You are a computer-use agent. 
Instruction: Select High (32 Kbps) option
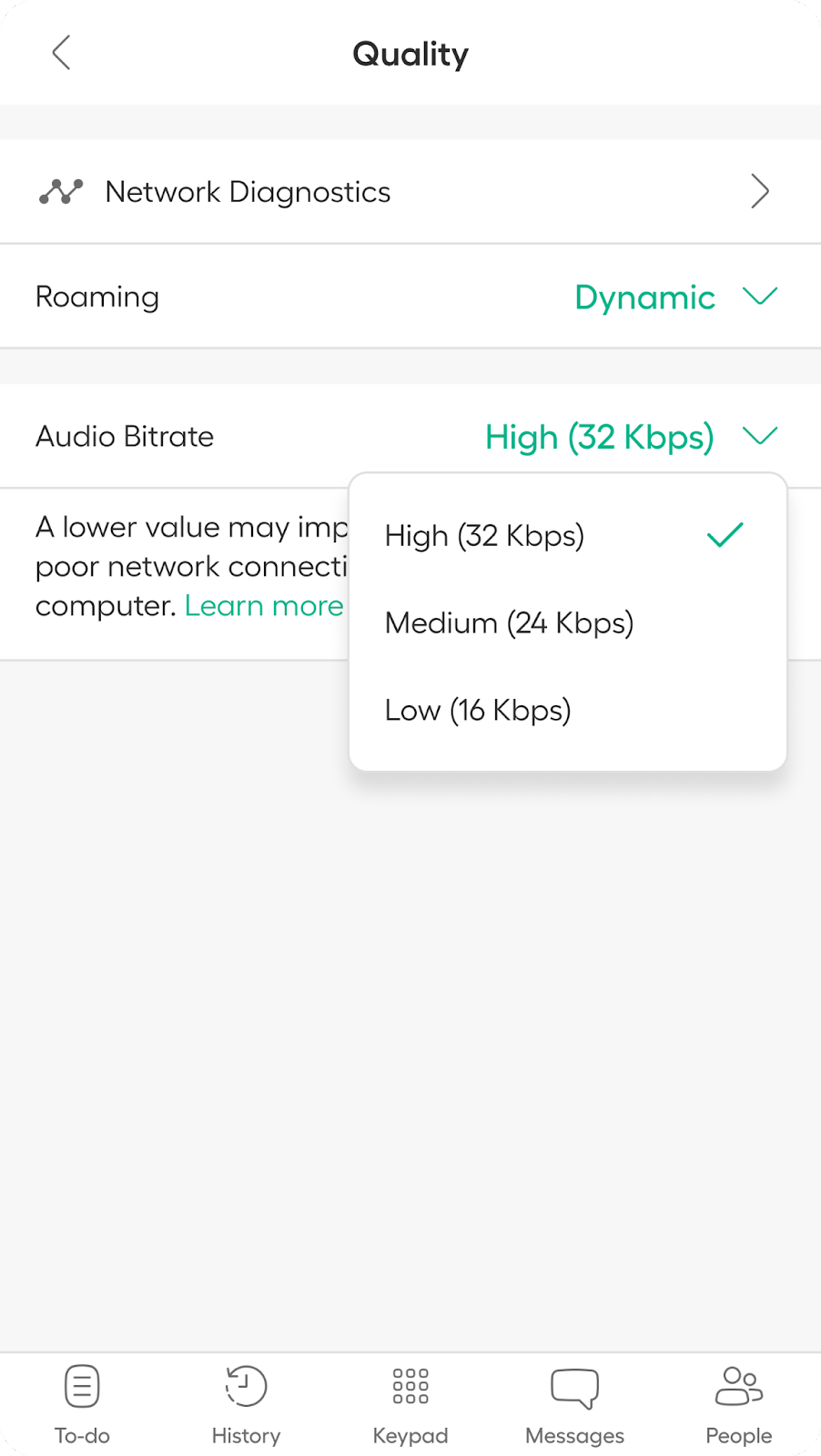567,535
